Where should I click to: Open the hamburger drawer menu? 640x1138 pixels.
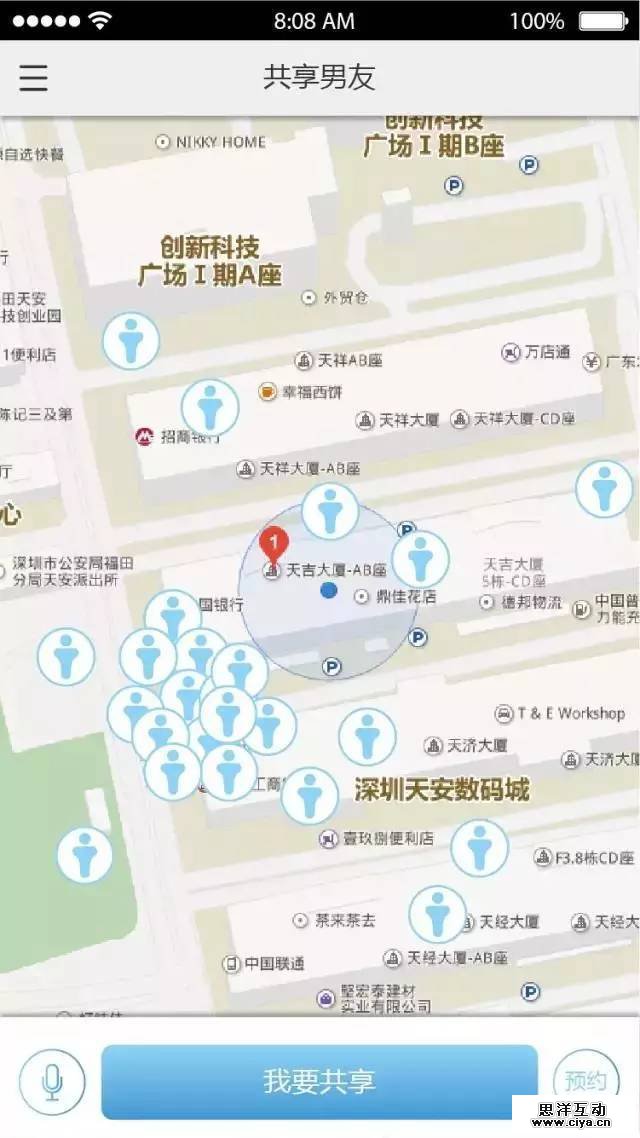[x=33, y=78]
